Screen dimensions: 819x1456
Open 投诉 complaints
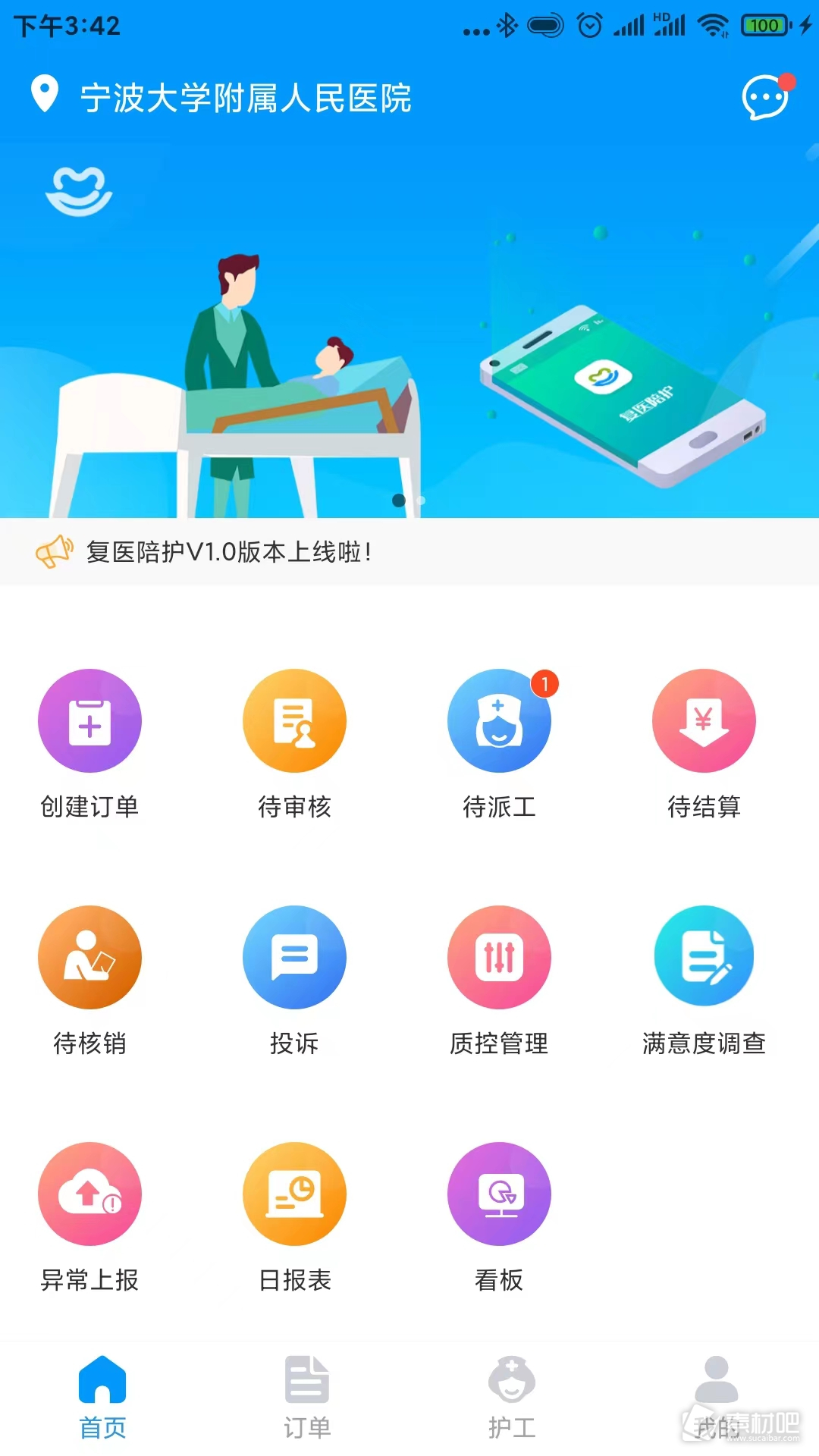[294, 981]
